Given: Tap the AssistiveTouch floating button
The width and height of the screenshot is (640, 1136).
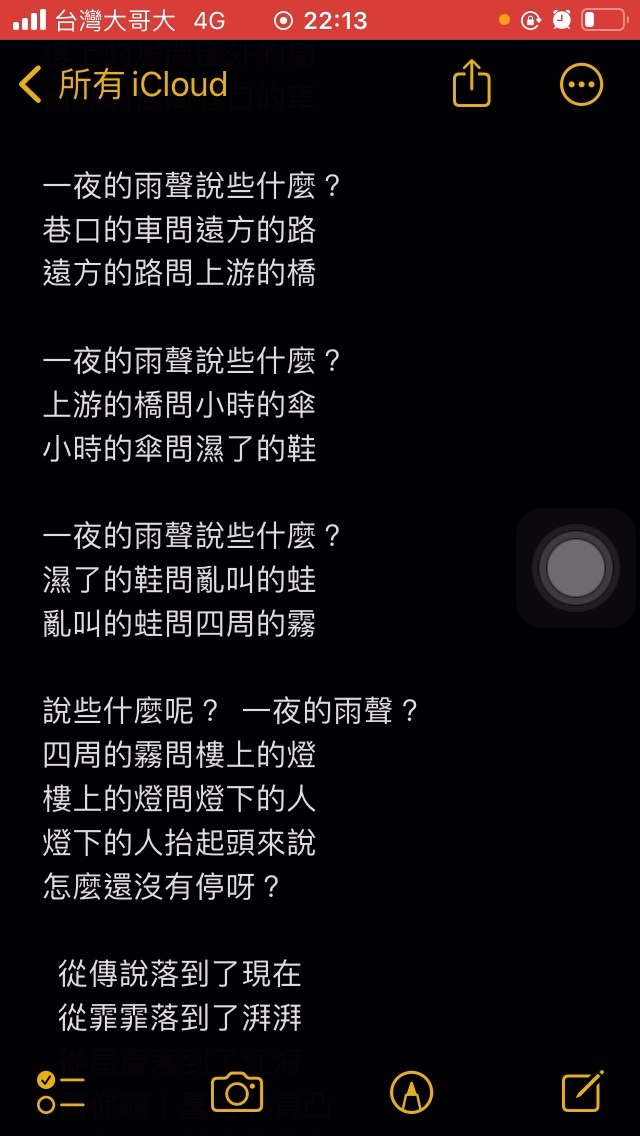Looking at the screenshot, I should [576, 568].
